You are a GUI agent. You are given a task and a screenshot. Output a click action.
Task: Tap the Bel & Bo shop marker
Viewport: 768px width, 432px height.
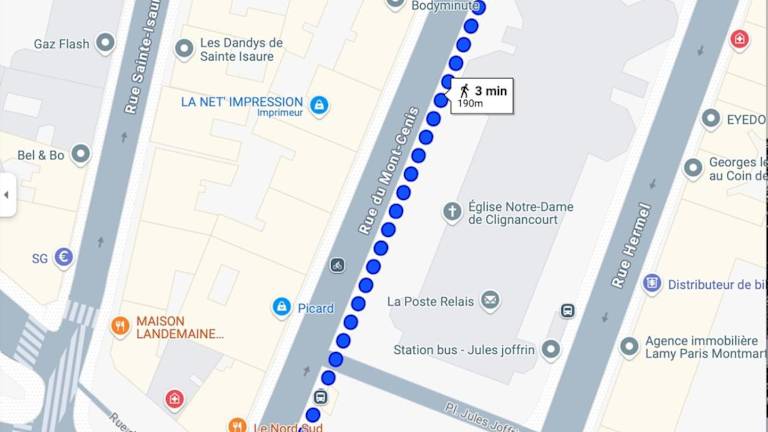(x=81, y=154)
